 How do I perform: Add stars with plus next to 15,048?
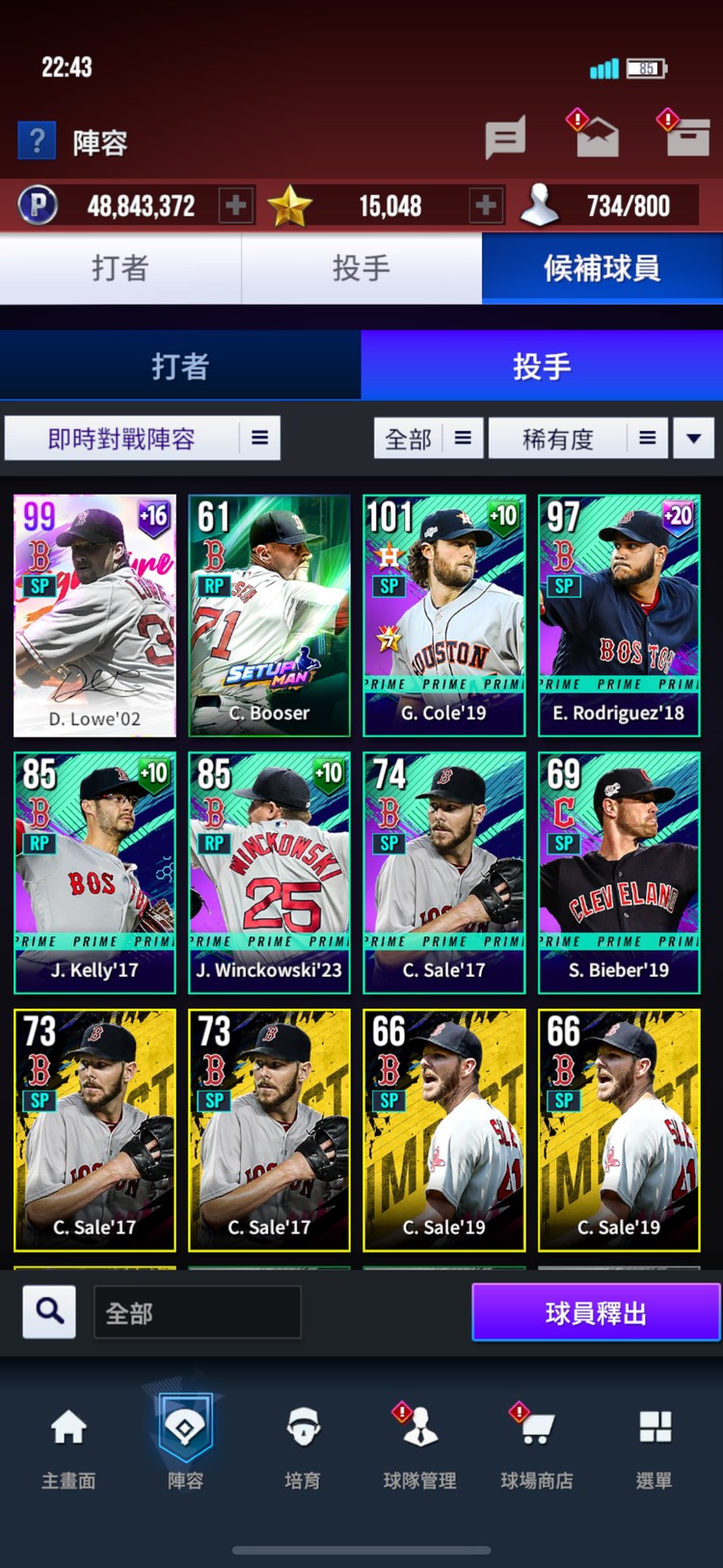click(x=486, y=204)
